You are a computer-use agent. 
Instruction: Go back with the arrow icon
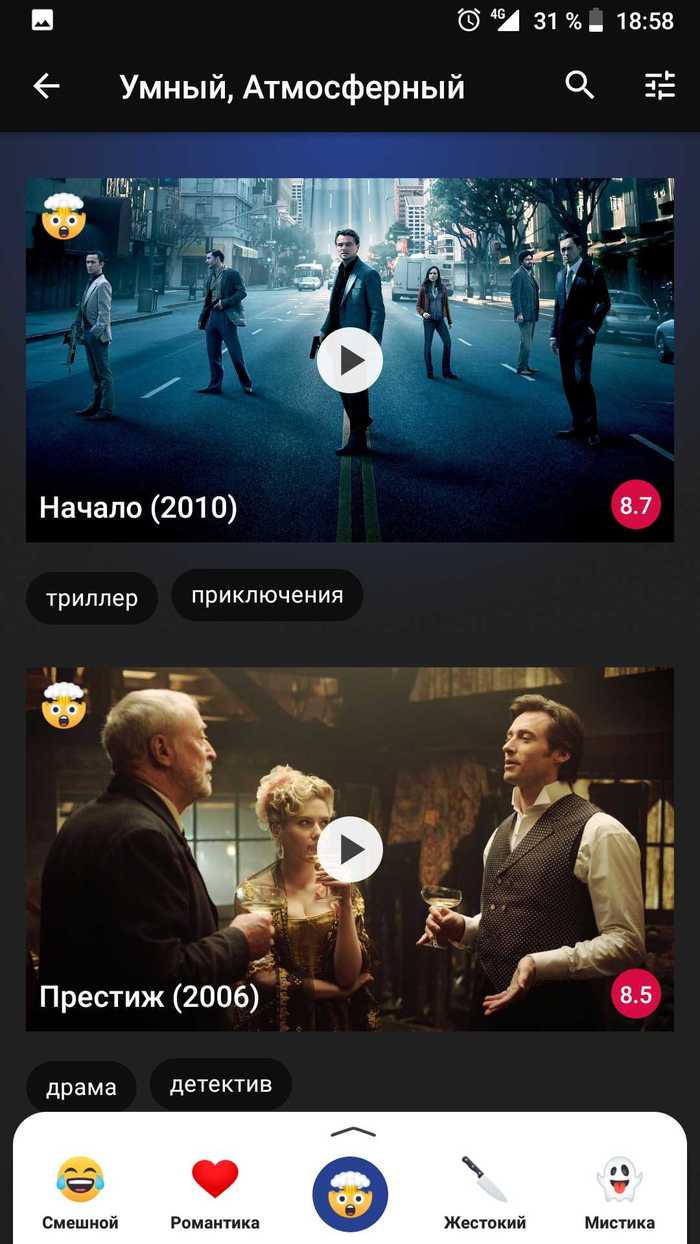click(47, 87)
